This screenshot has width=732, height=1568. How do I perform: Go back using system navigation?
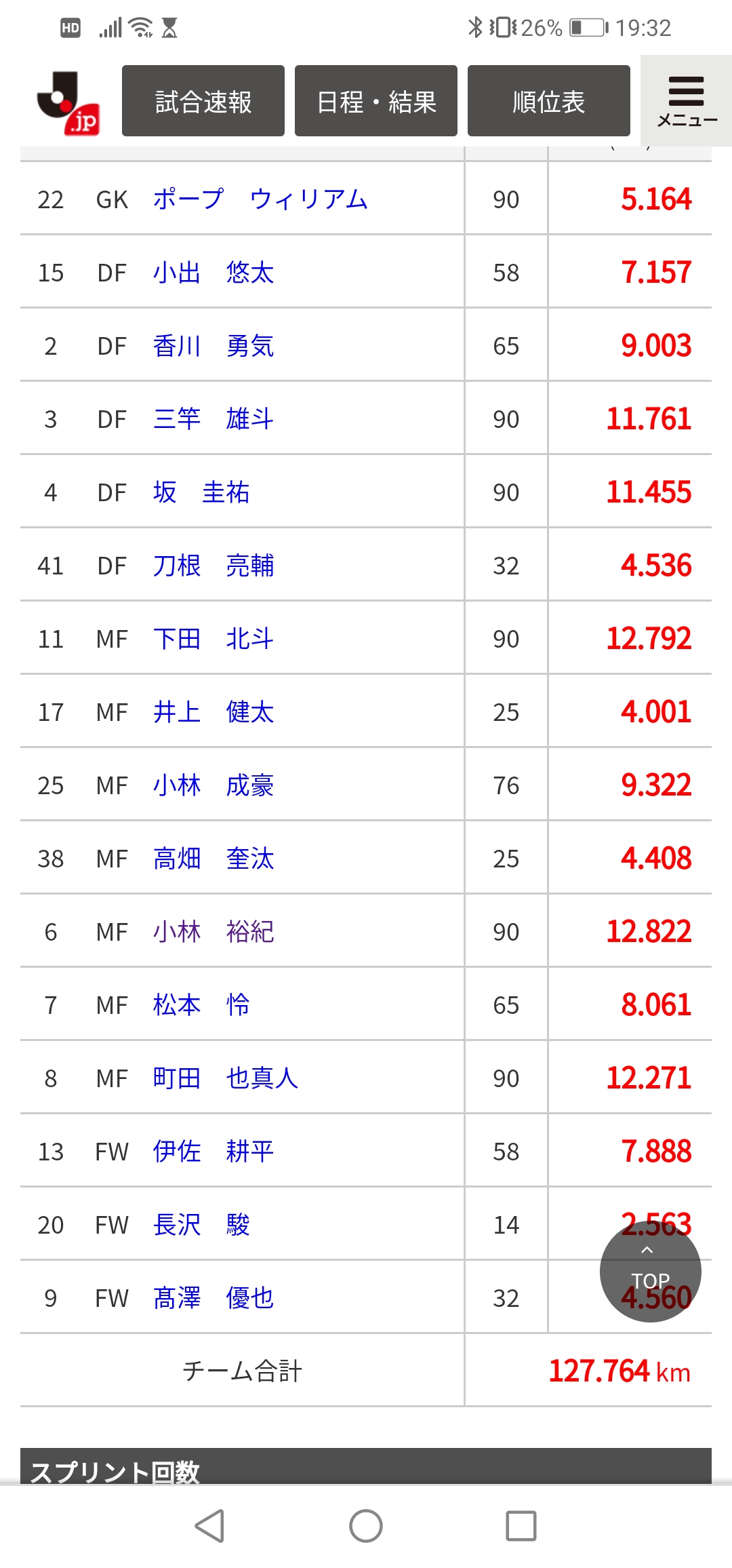click(x=209, y=1526)
